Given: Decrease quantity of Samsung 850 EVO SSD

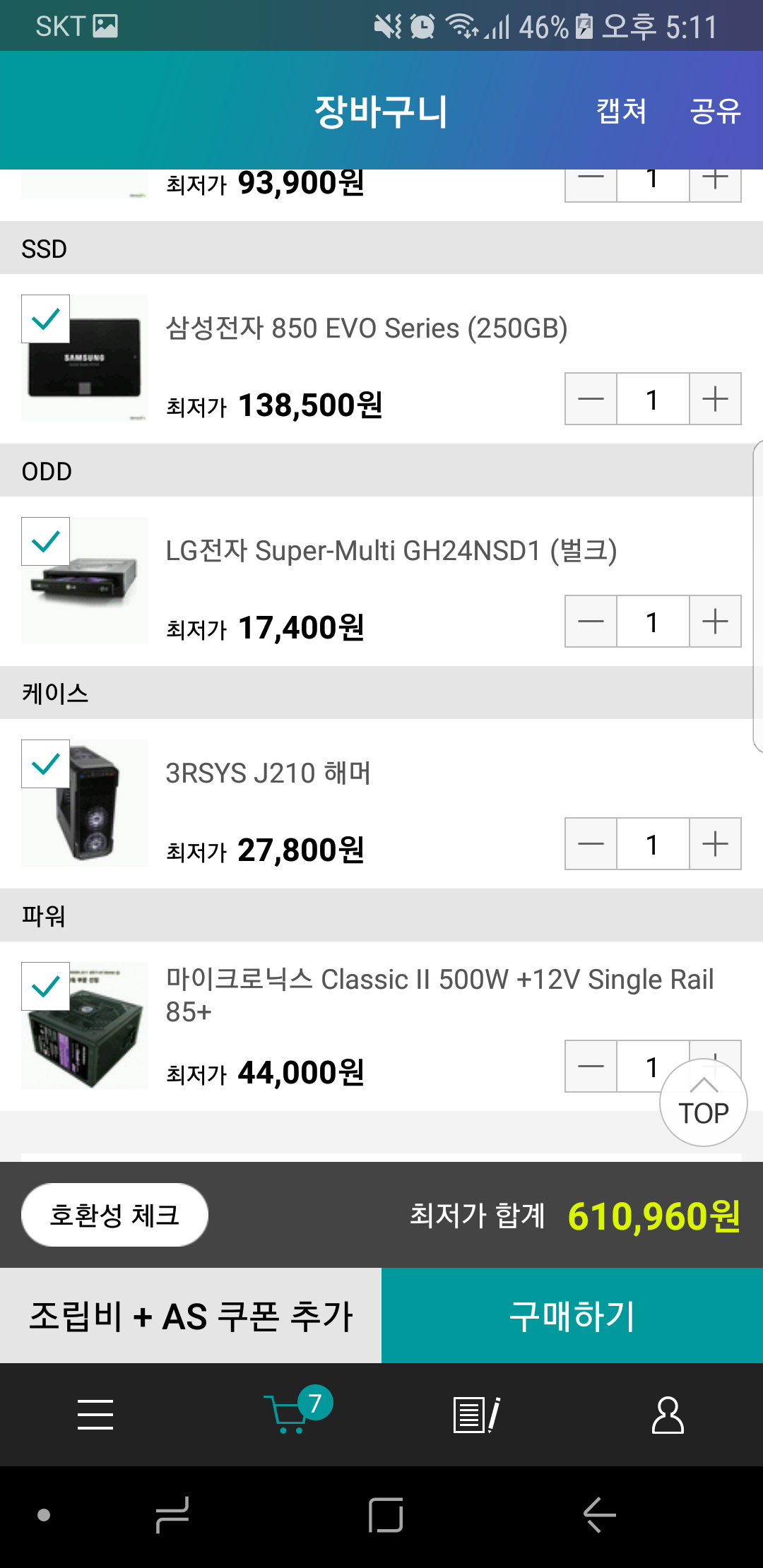Looking at the screenshot, I should tap(591, 399).
